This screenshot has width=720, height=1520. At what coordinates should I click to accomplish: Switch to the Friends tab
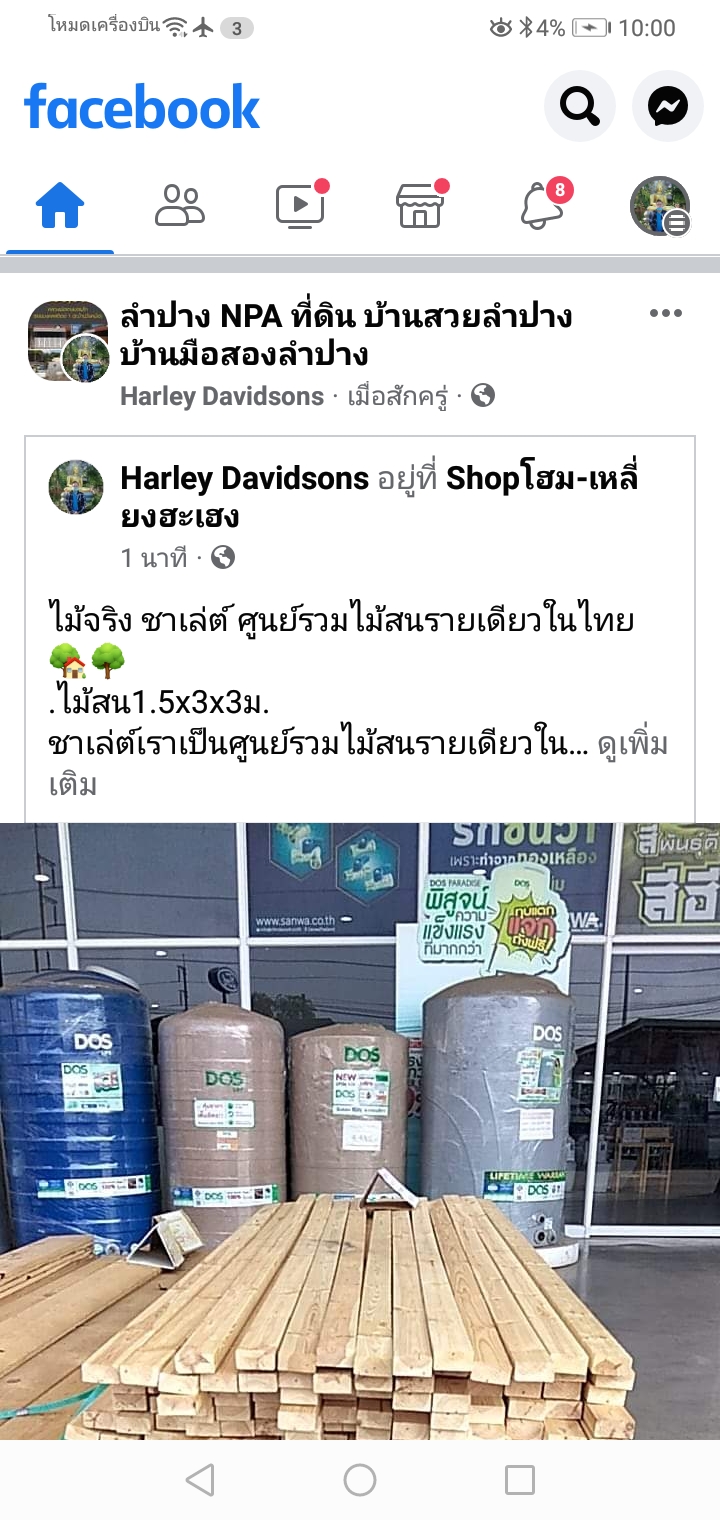coord(180,207)
